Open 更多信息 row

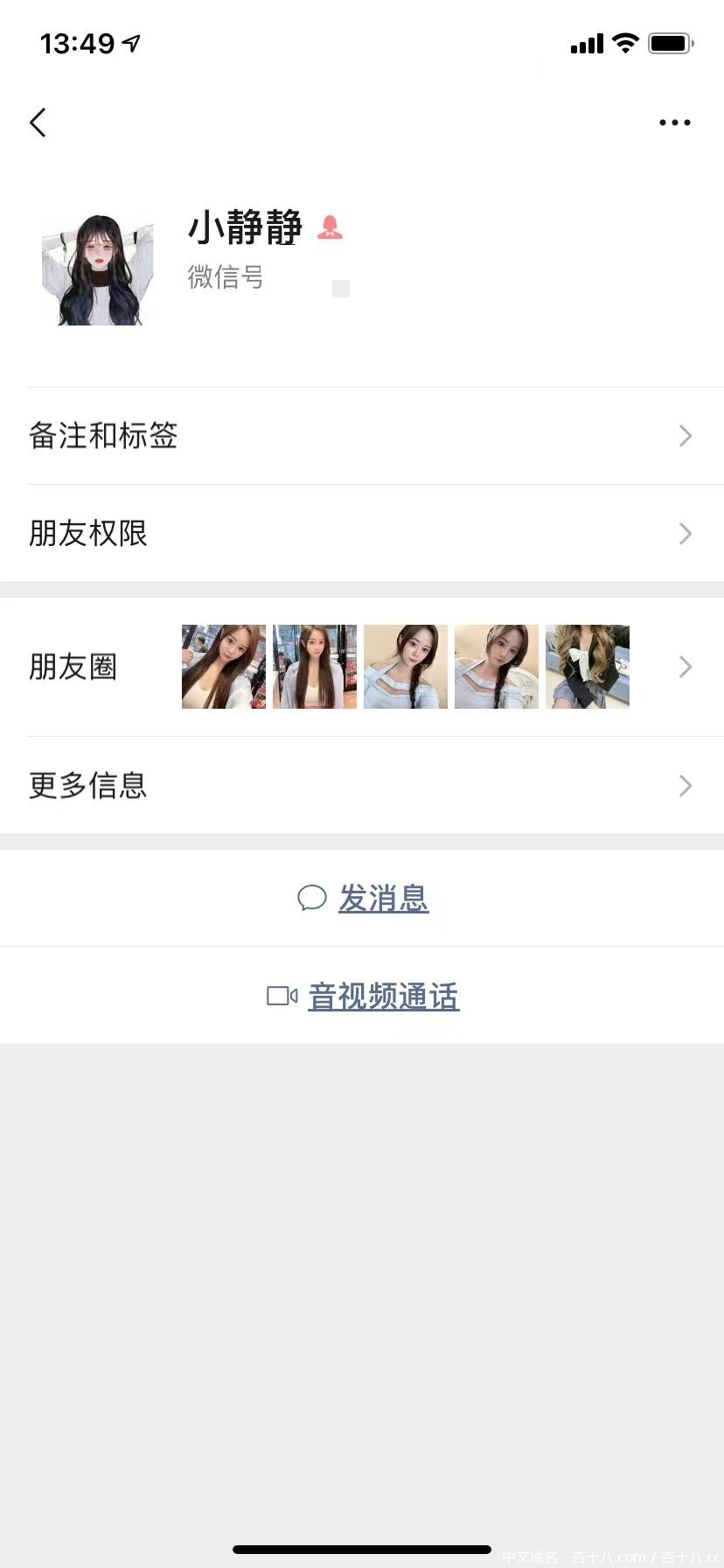coord(362,786)
